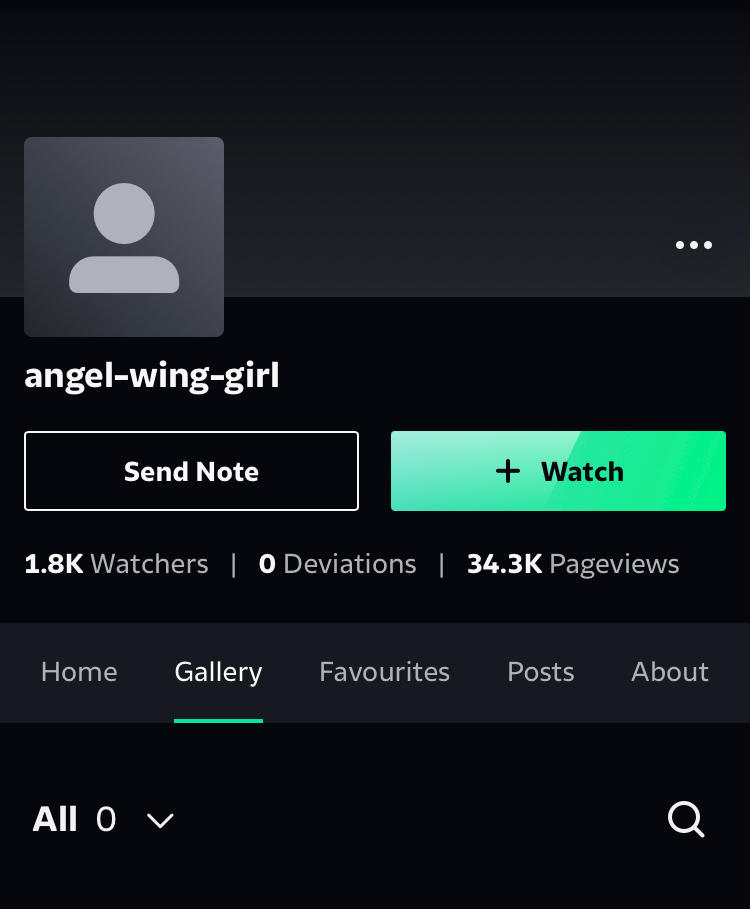750x909 pixels.
Task: Switch to the Home tab
Action: tap(79, 672)
